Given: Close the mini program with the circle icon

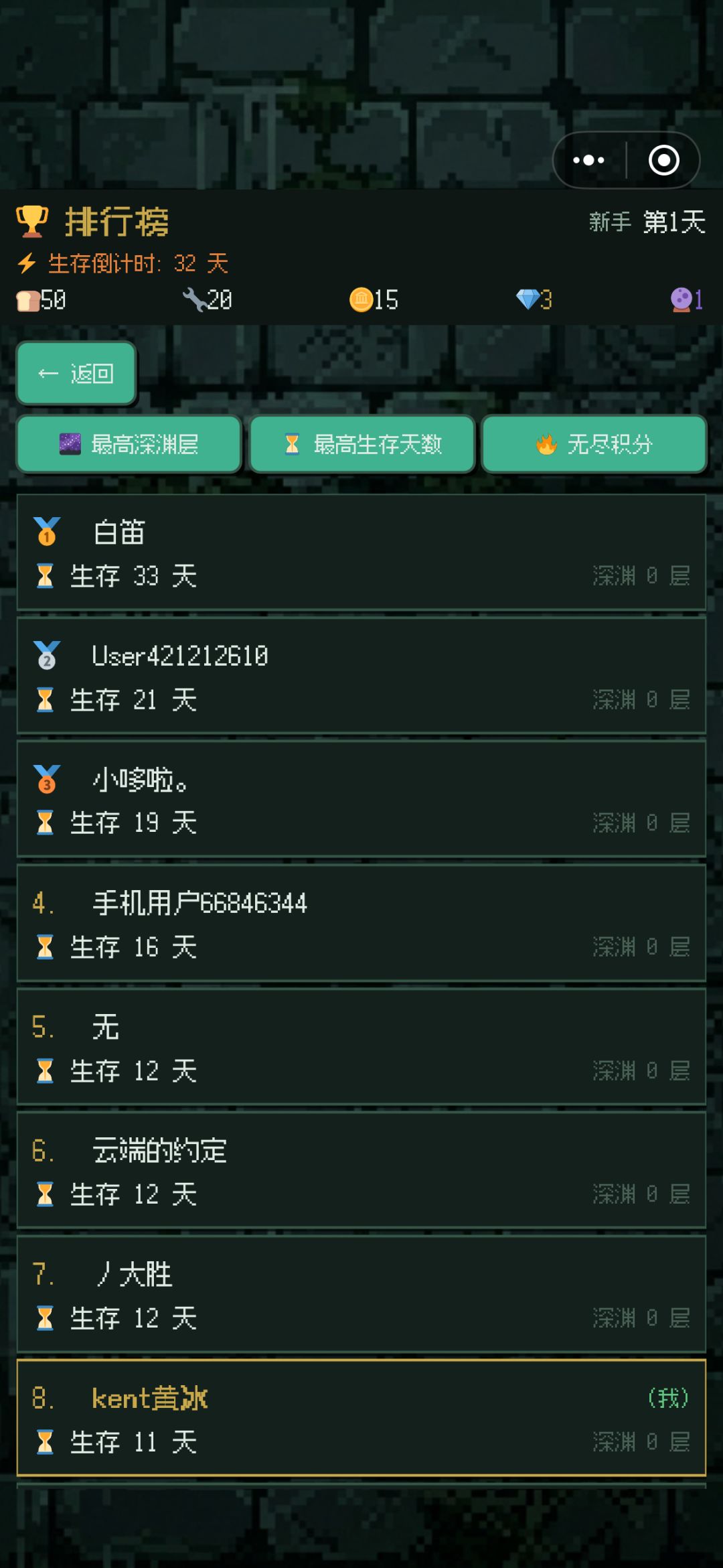Looking at the screenshot, I should (663, 160).
